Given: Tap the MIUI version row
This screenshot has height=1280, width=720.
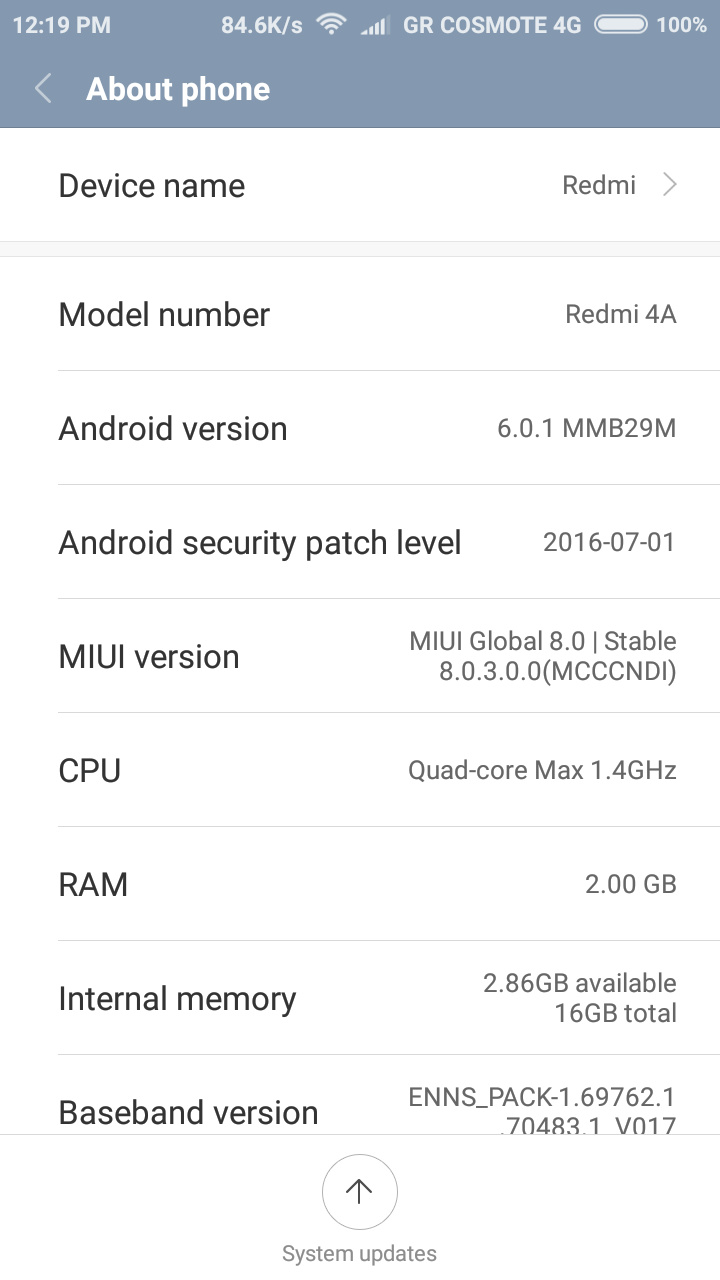Looking at the screenshot, I should 360,656.
